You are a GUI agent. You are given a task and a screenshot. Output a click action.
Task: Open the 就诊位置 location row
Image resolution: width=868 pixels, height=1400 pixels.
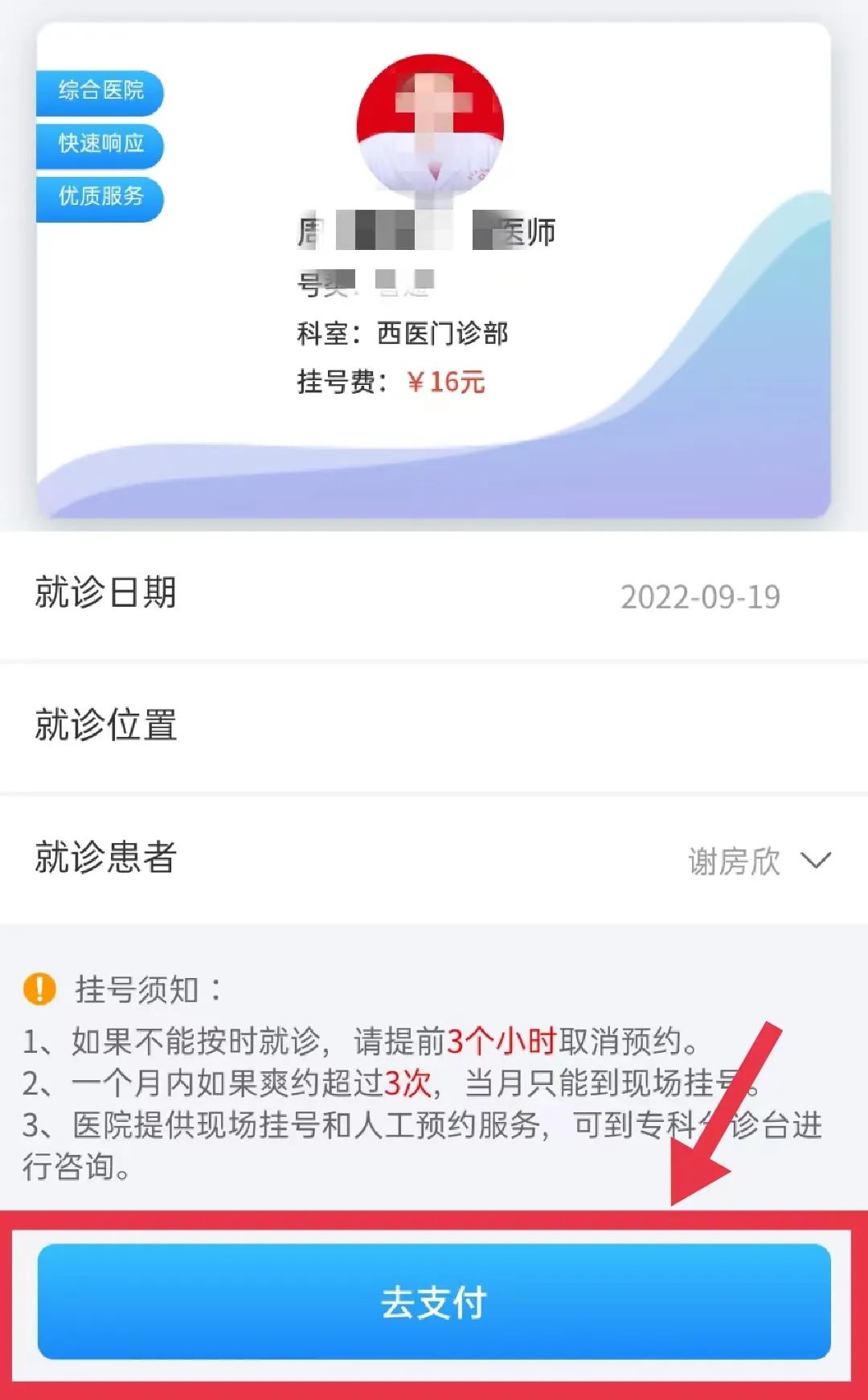(434, 726)
